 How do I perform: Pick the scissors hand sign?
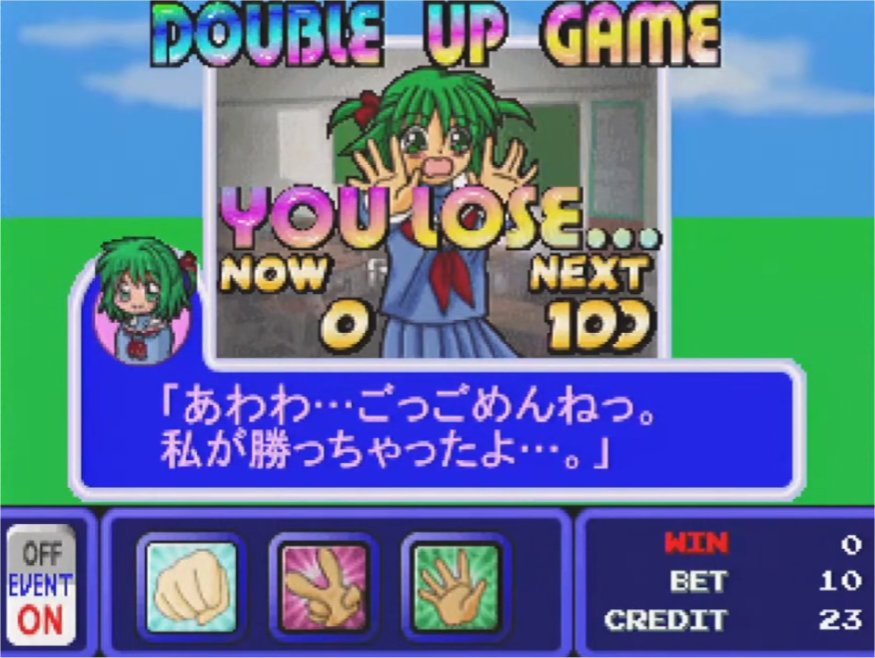(324, 587)
